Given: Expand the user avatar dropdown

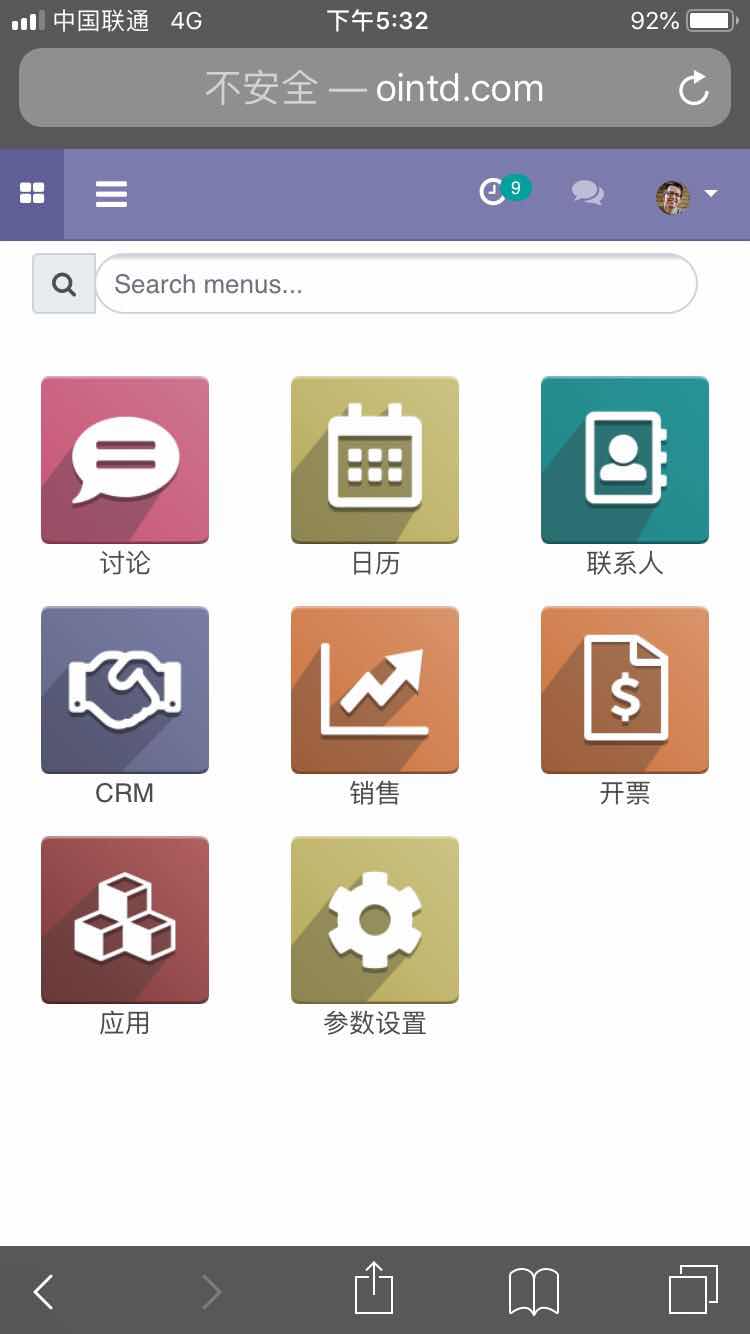Looking at the screenshot, I should tap(687, 195).
